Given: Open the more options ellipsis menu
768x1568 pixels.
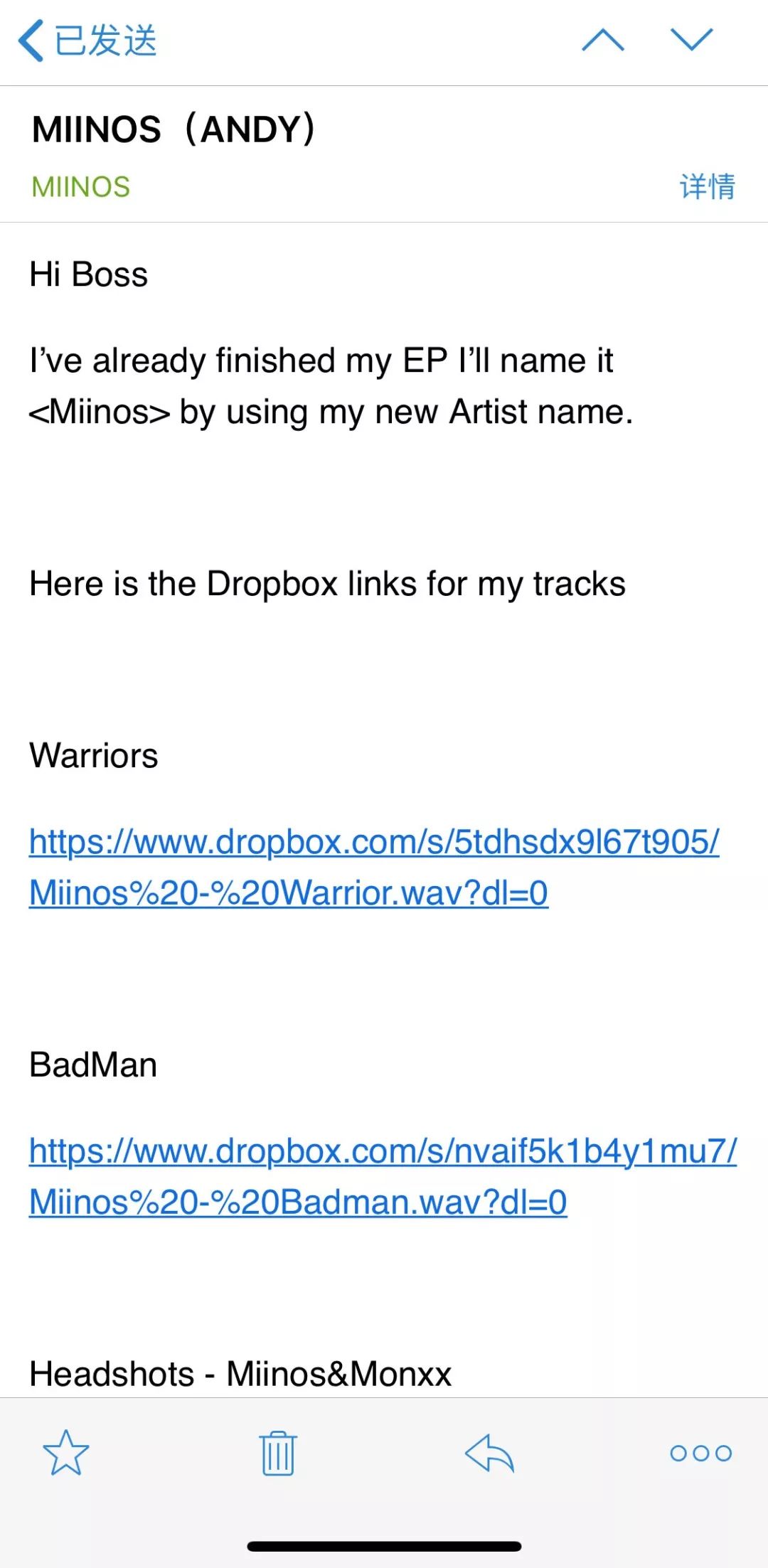Looking at the screenshot, I should tap(700, 1453).
